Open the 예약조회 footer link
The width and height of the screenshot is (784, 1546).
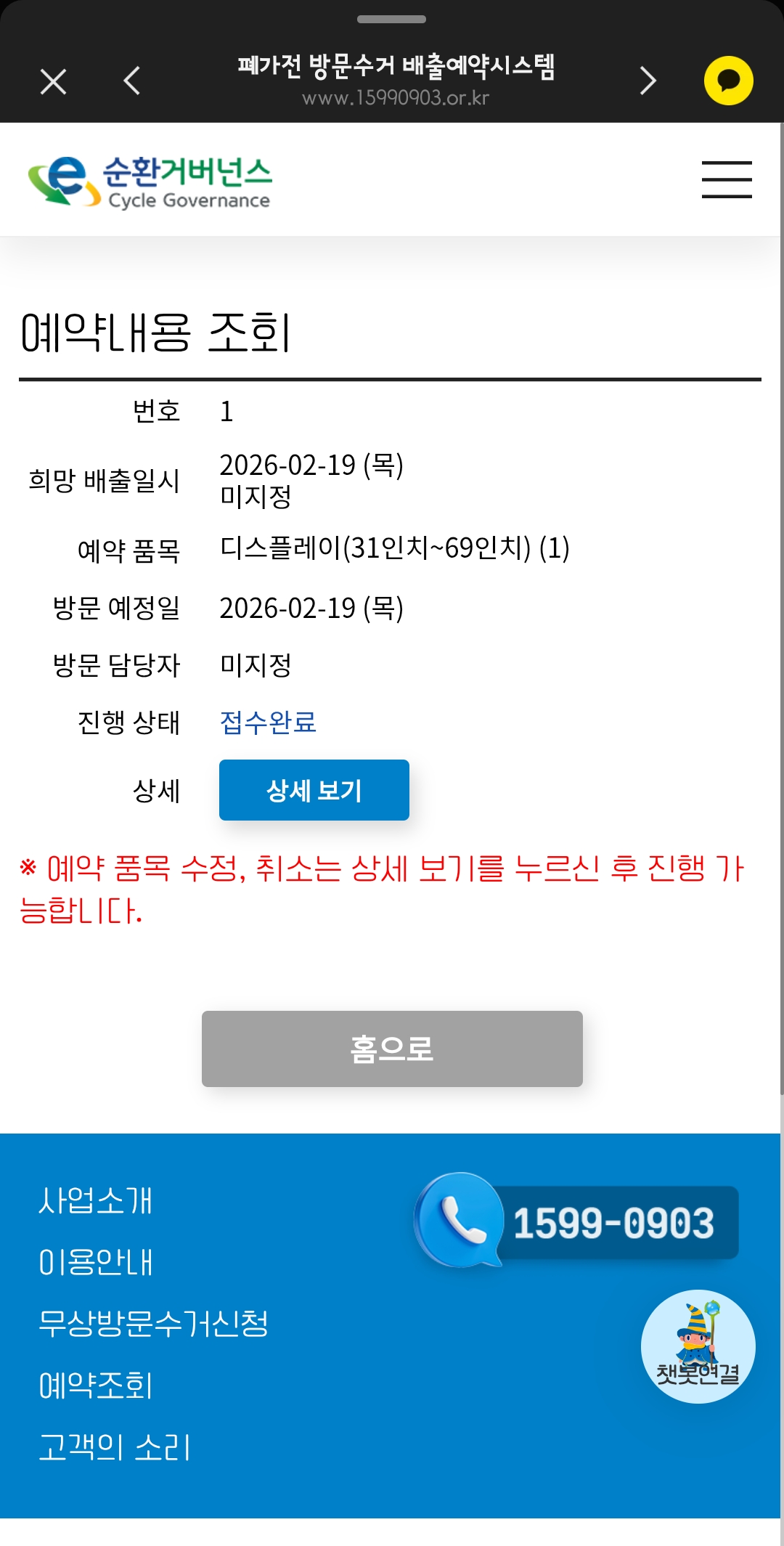[x=96, y=1386]
